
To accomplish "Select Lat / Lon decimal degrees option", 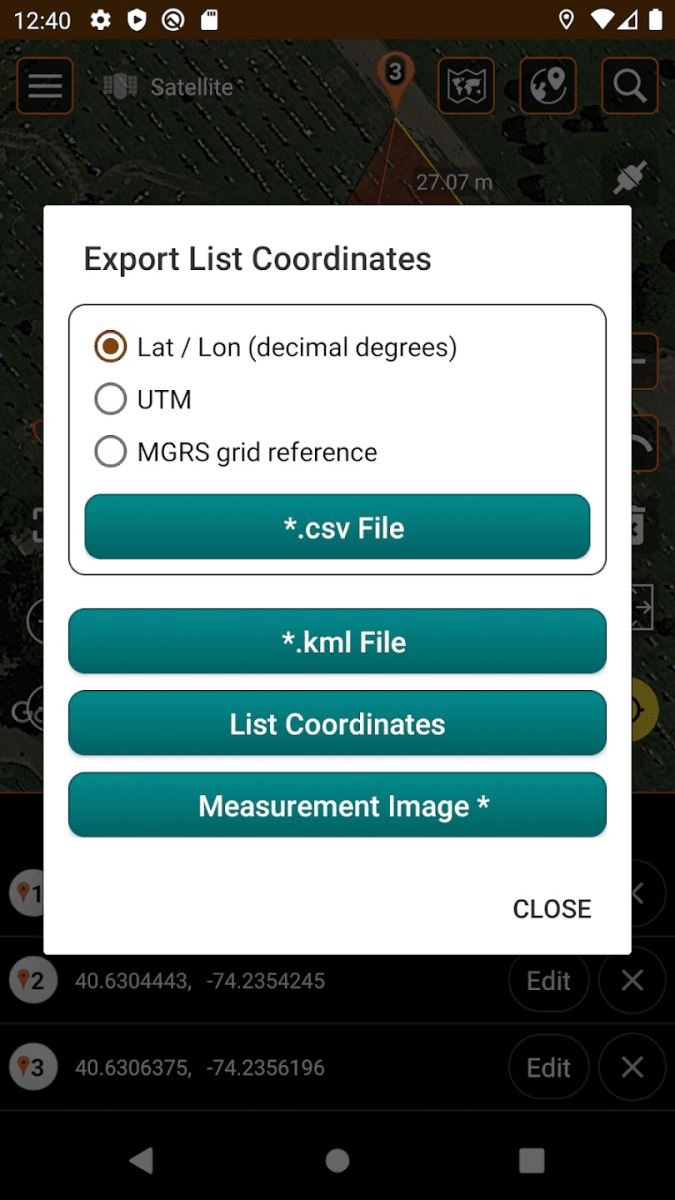I will point(110,347).
